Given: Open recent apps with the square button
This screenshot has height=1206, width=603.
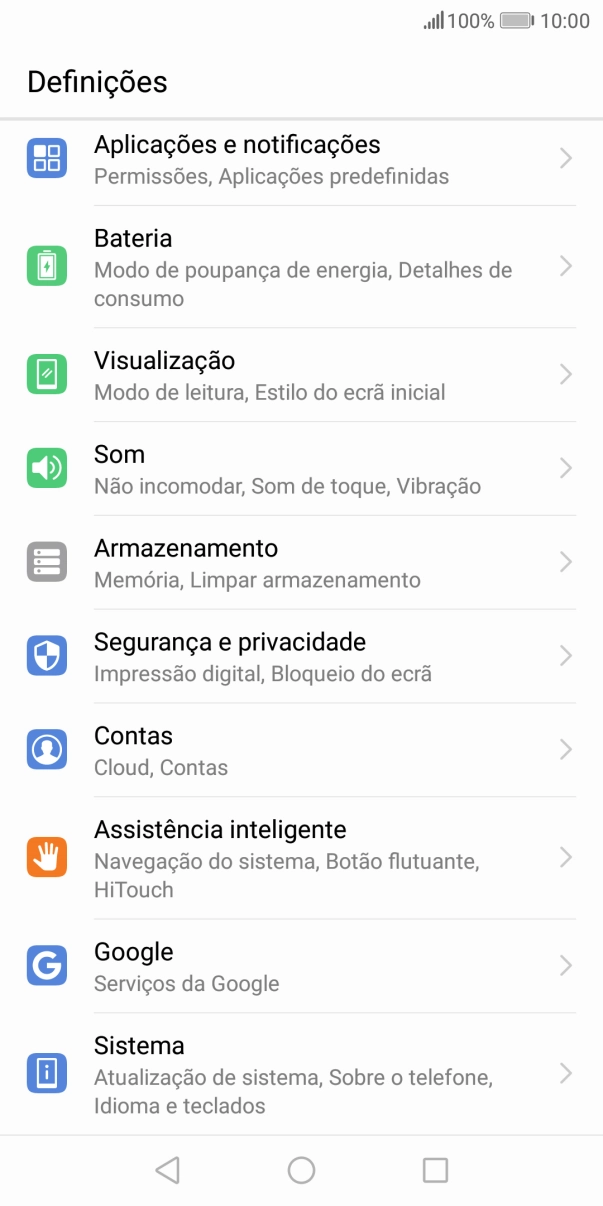Looking at the screenshot, I should [435, 1170].
